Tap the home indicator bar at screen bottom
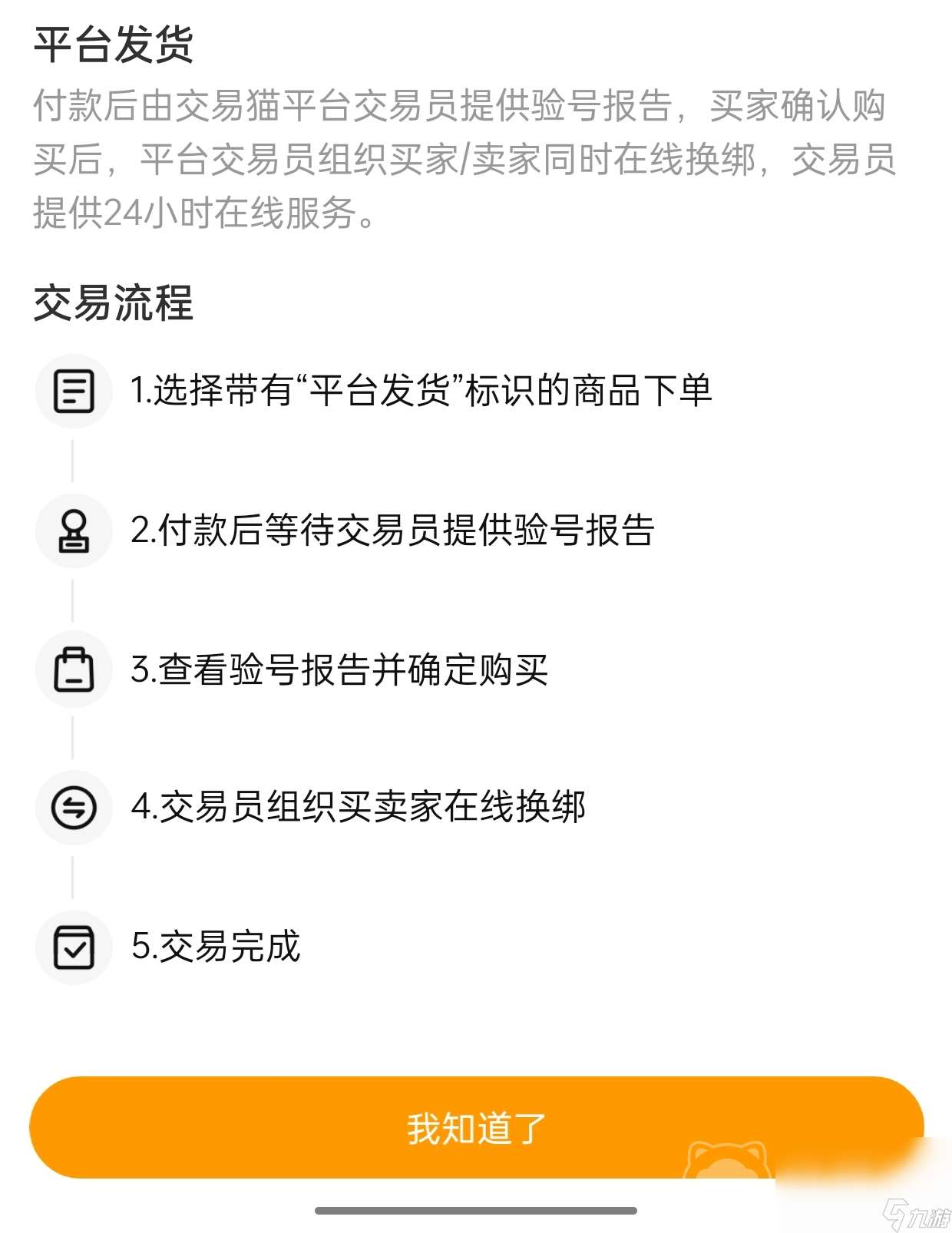This screenshot has width=952, height=1233. click(x=476, y=1210)
